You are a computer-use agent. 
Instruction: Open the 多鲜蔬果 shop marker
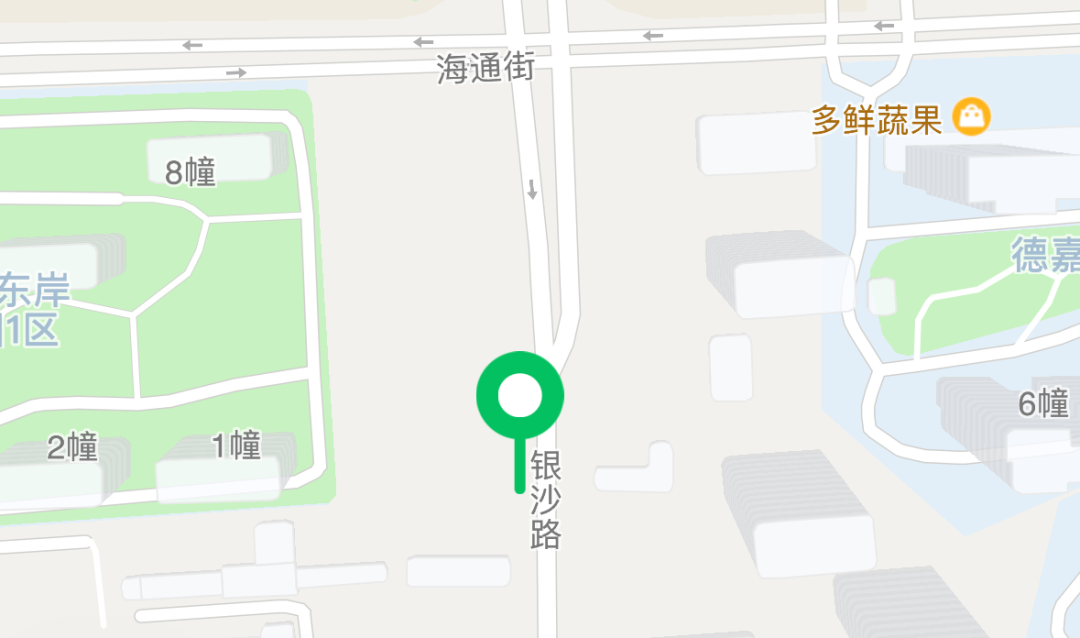pos(971,118)
